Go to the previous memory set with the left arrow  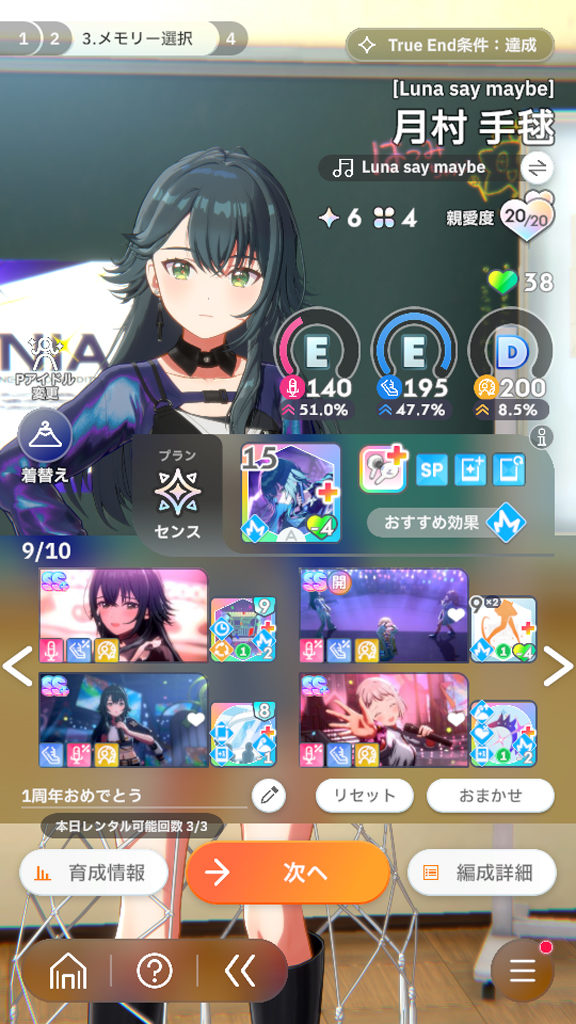[17, 667]
